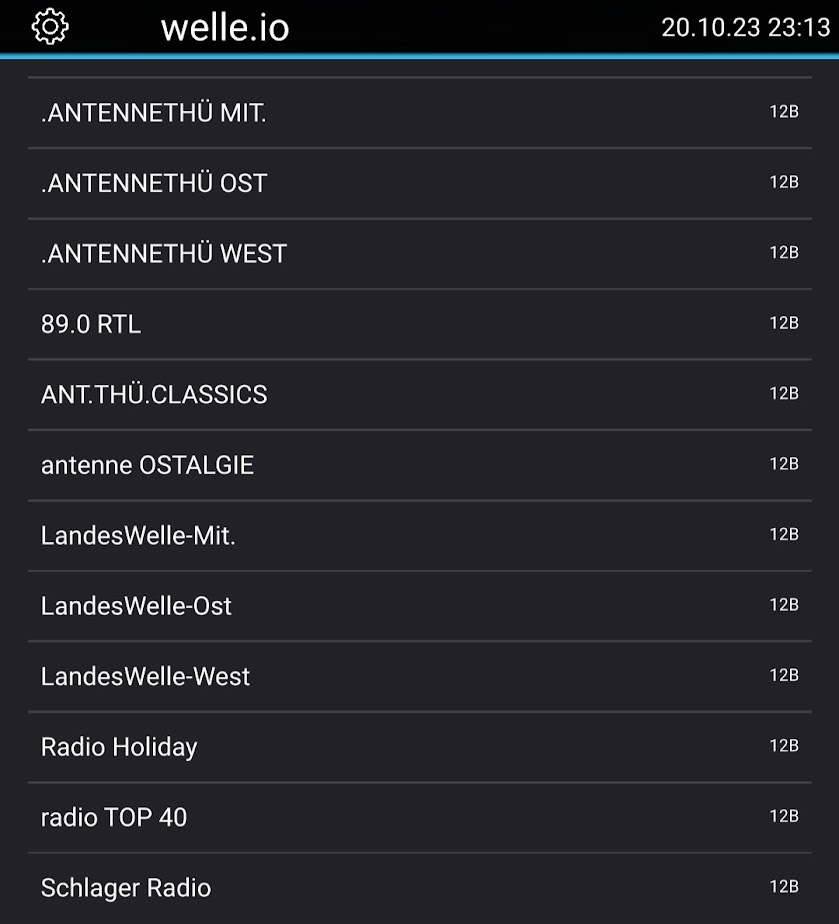Viewport: 839px width, 924px height.
Task: Tune to LandesWelle-Mit.
Action: click(x=138, y=535)
